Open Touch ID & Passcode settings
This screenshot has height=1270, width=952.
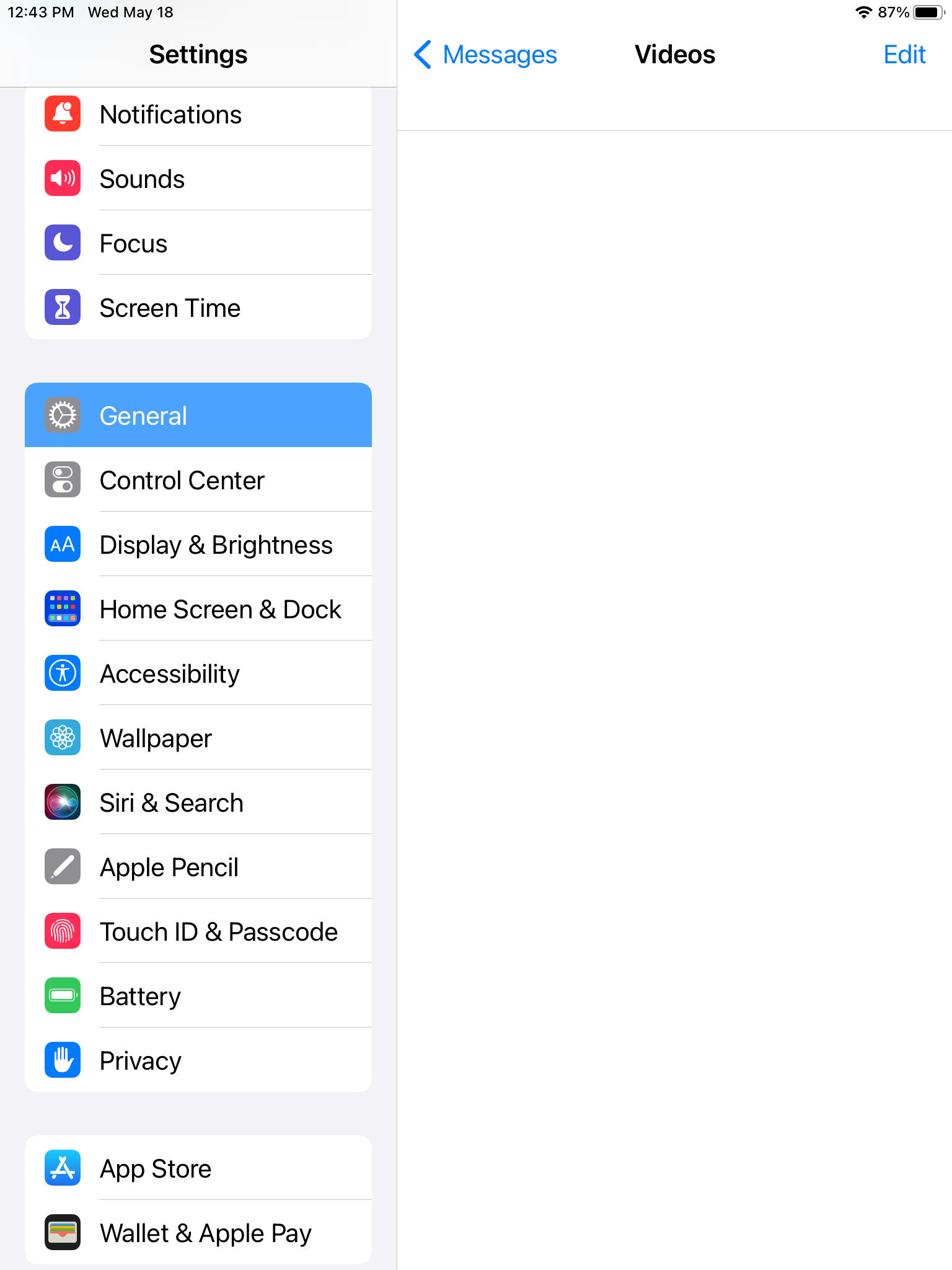point(198,932)
